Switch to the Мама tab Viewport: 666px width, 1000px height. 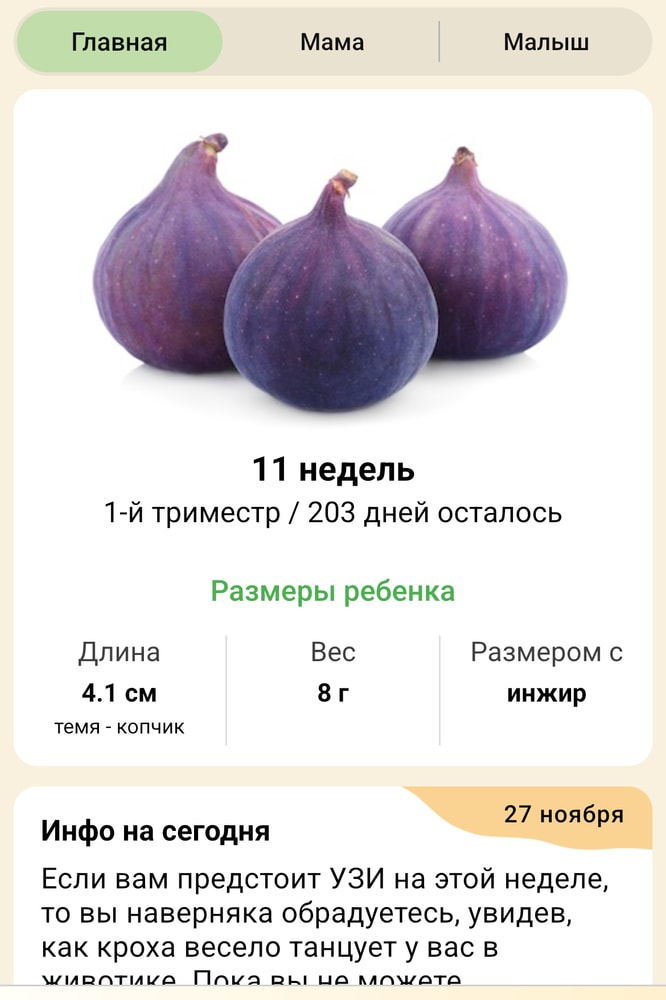[x=332, y=42]
